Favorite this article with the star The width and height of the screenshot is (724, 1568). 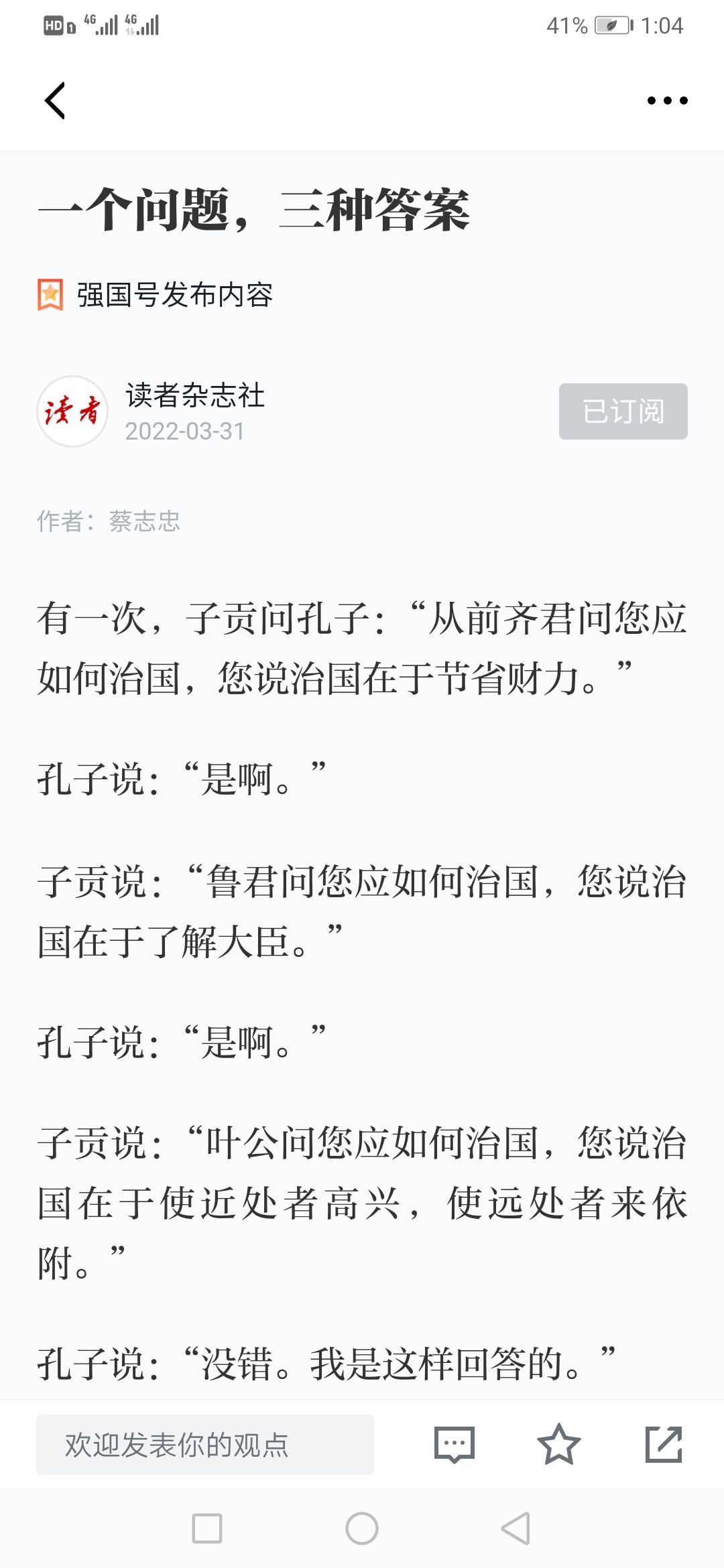coord(558,1445)
